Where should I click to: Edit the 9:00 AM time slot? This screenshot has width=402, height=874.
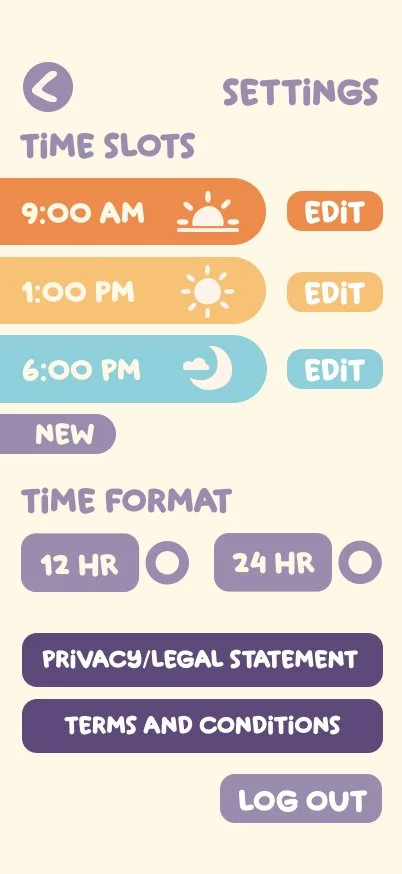point(335,211)
